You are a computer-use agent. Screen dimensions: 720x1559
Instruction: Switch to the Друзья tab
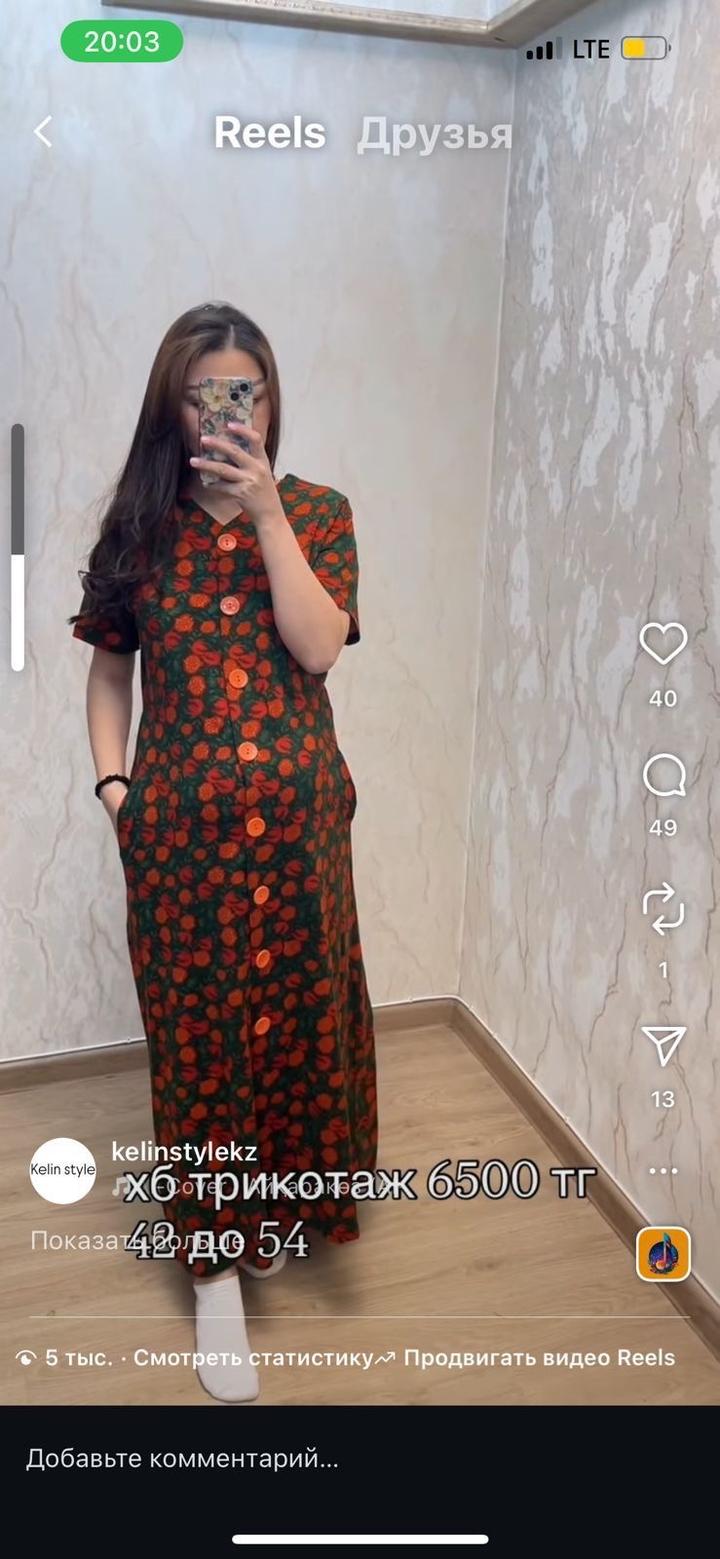434,134
